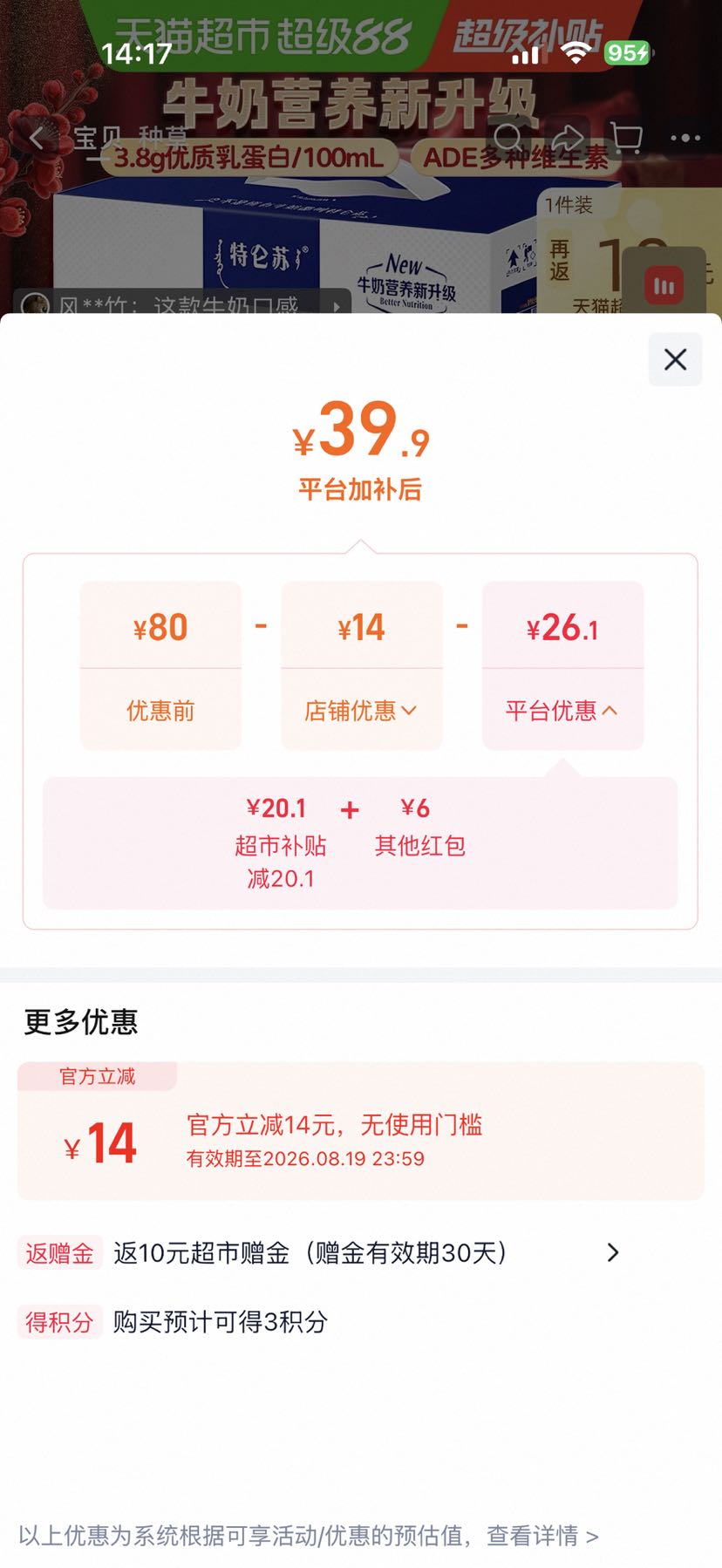The image size is (722, 1568).
Task: Close the price details sheet
Action: [675, 359]
